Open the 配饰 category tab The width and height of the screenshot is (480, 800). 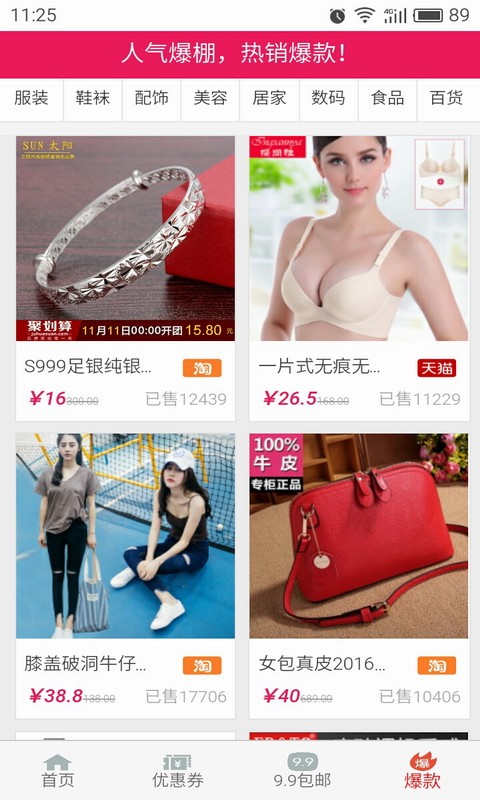(x=151, y=99)
